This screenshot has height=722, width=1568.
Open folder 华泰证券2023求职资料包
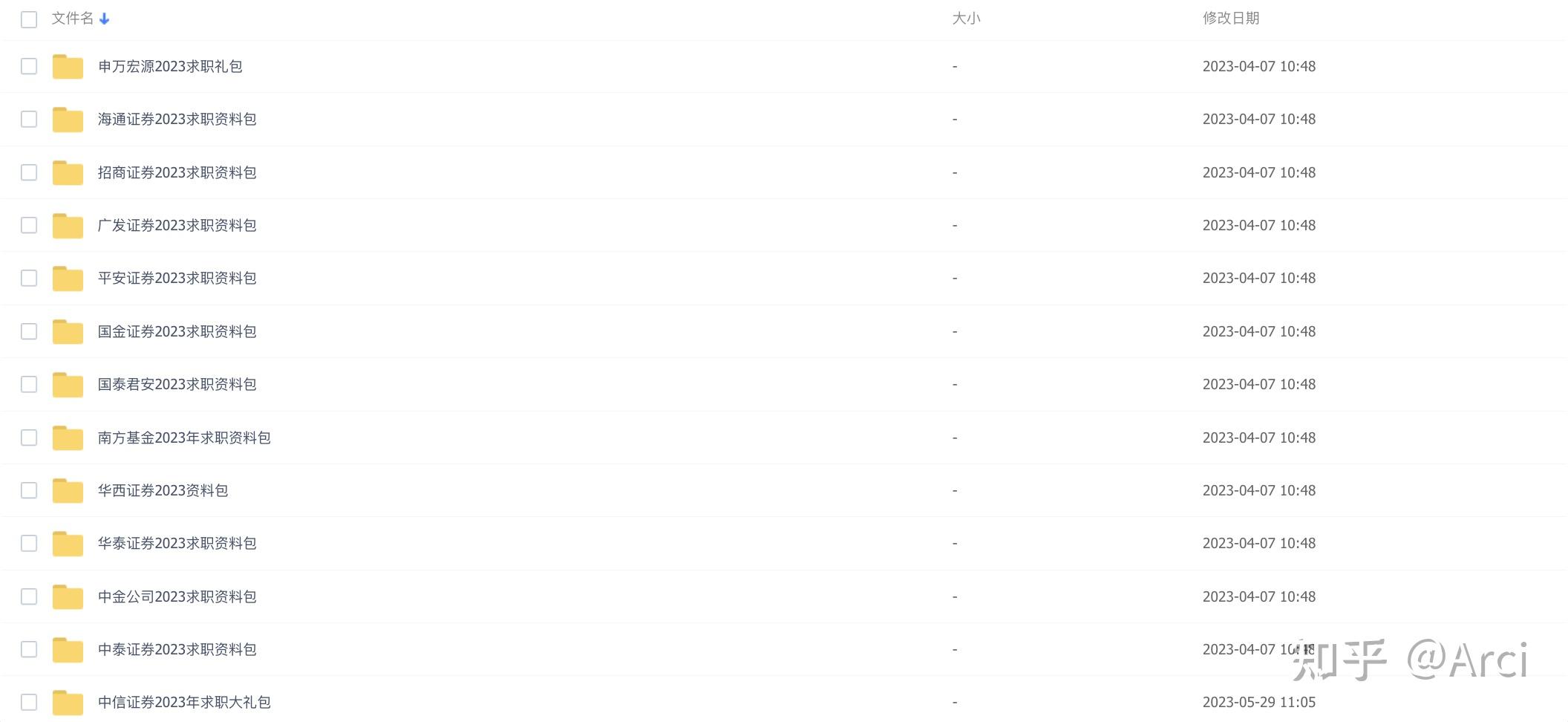[x=177, y=544]
